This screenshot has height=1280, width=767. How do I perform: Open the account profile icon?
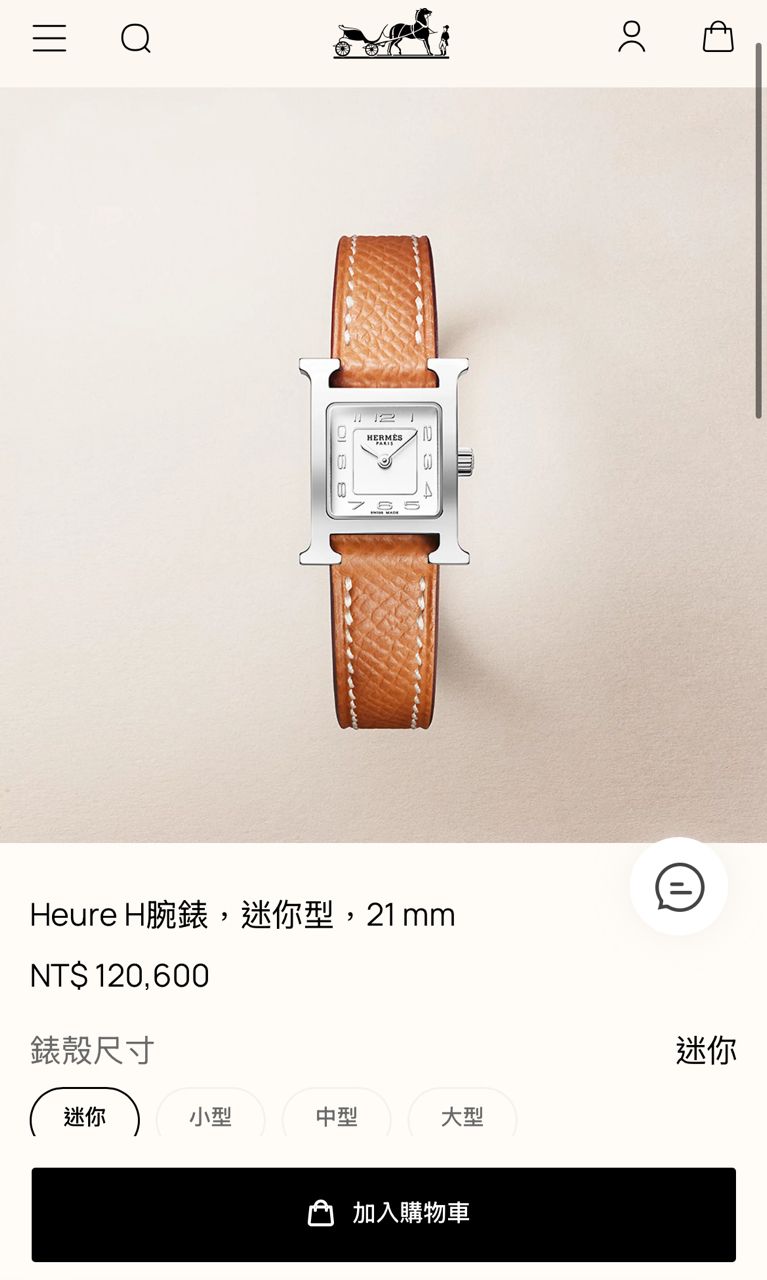coord(631,37)
